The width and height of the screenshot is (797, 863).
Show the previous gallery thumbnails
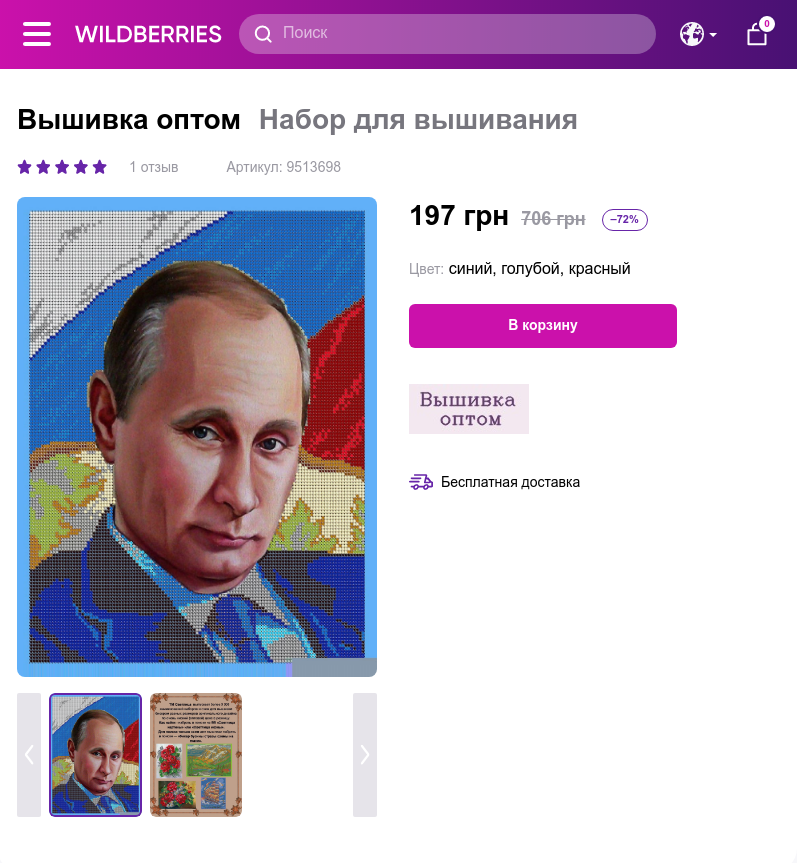pyautogui.click(x=29, y=755)
